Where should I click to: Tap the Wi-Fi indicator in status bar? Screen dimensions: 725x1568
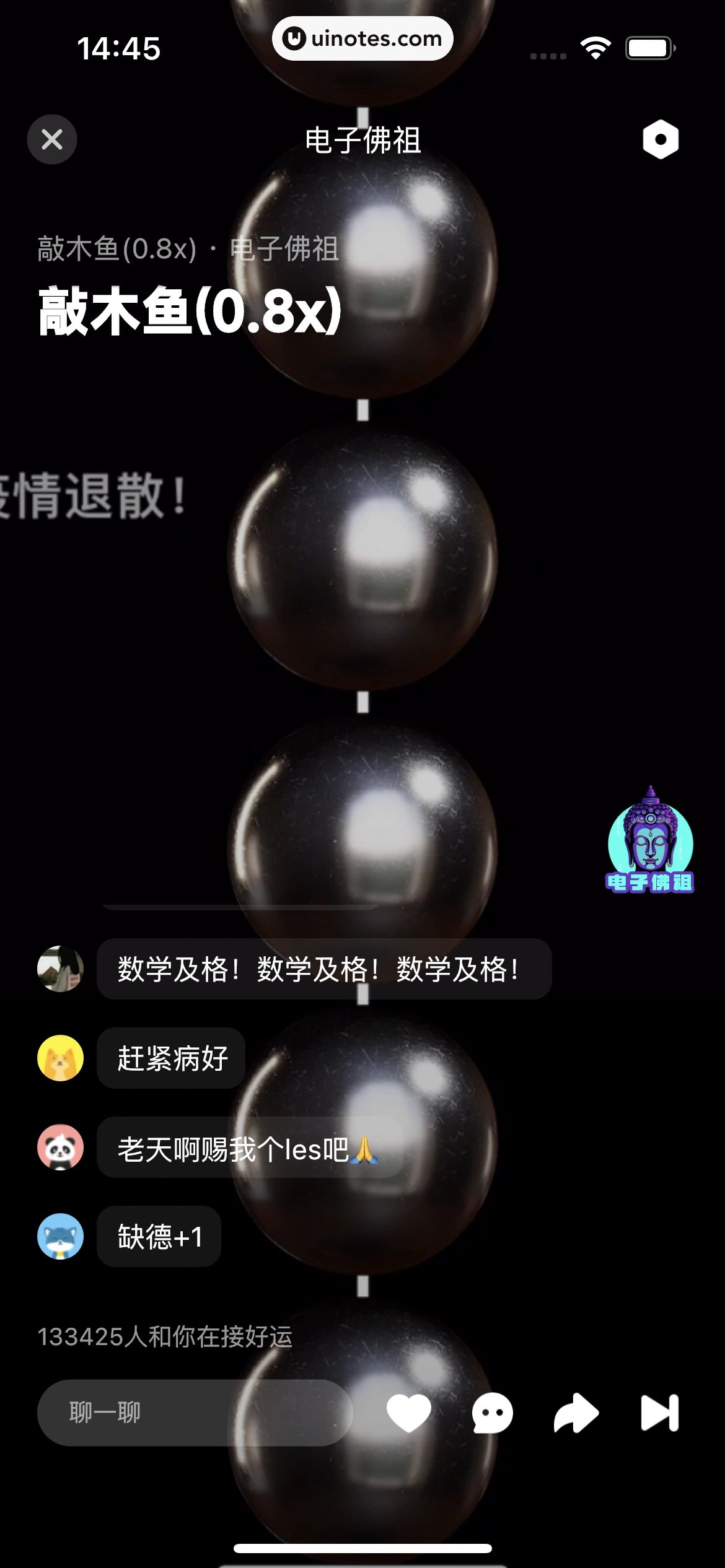click(x=595, y=46)
